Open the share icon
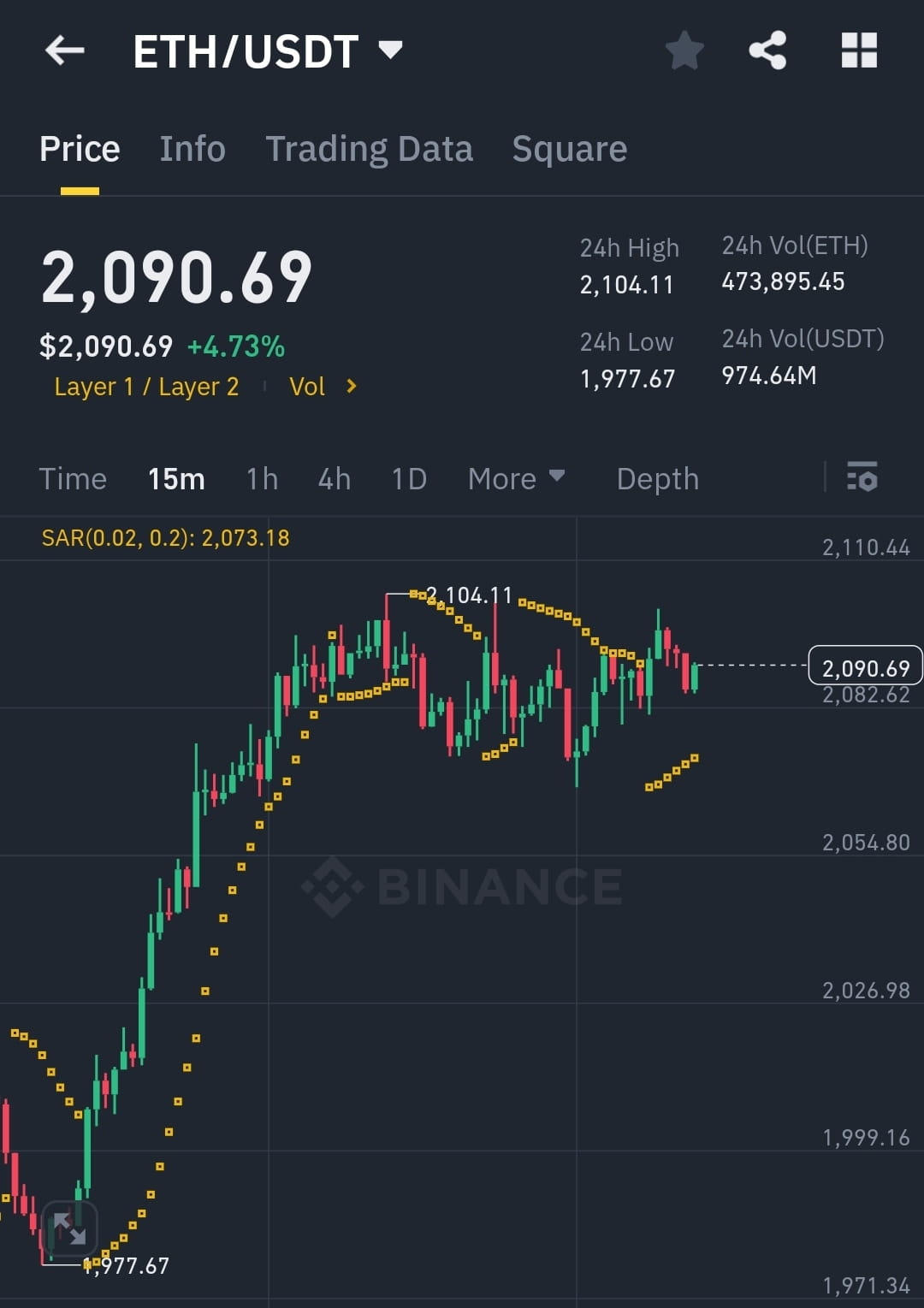 pyautogui.click(x=767, y=50)
